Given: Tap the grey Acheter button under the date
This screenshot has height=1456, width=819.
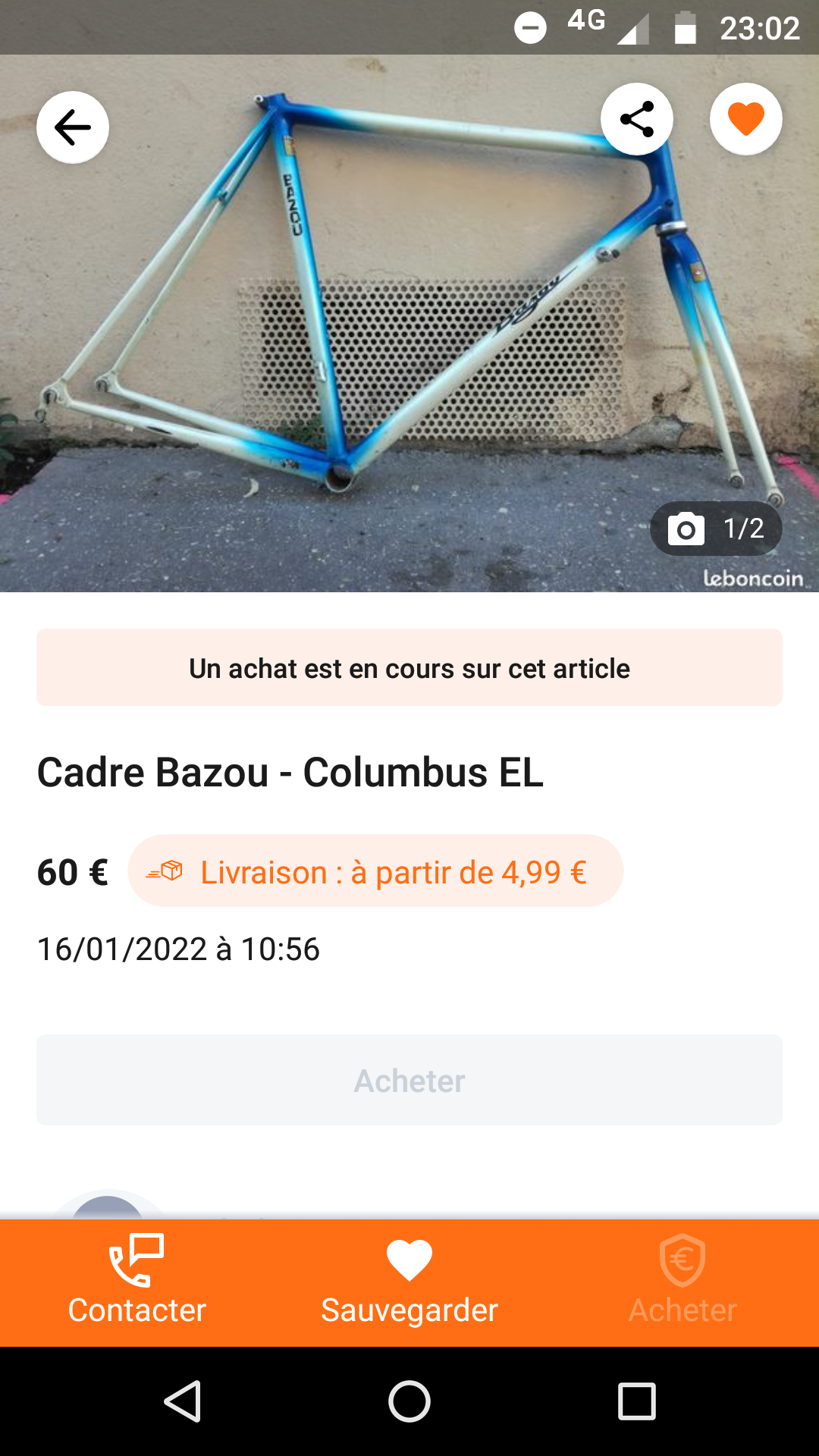Looking at the screenshot, I should [x=409, y=1080].
